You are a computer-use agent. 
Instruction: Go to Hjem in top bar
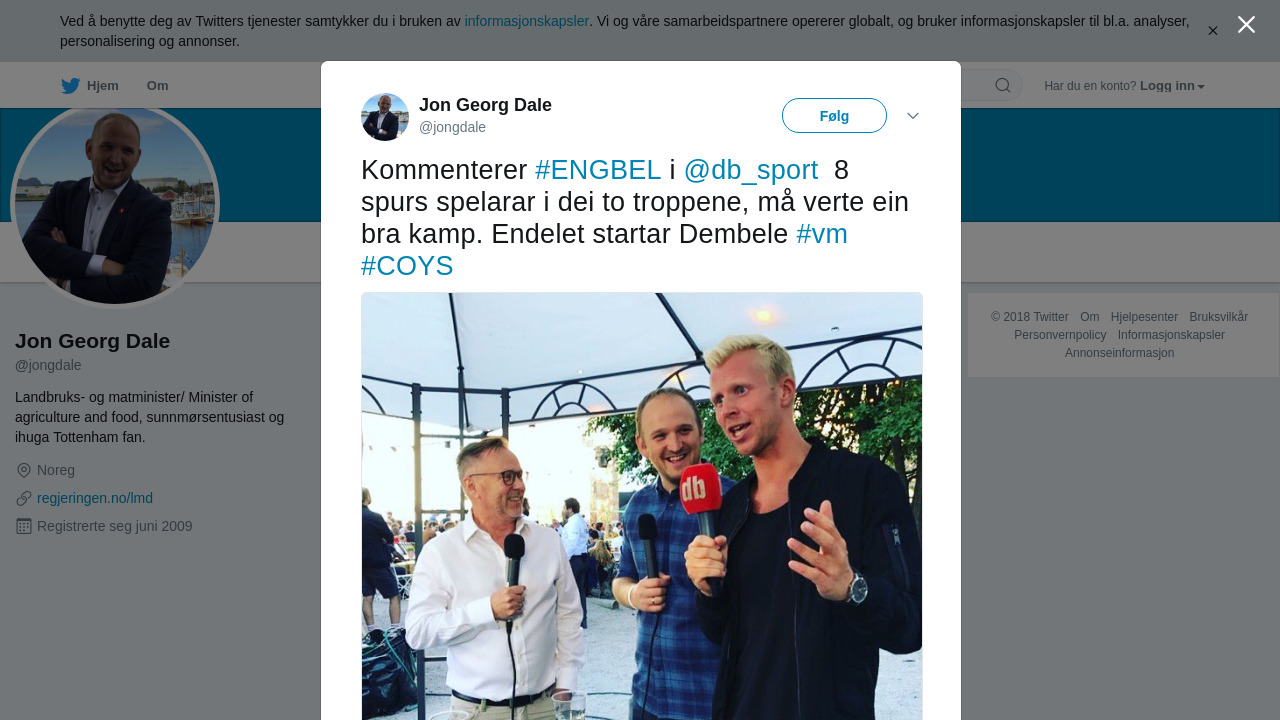pyautogui.click(x=90, y=86)
